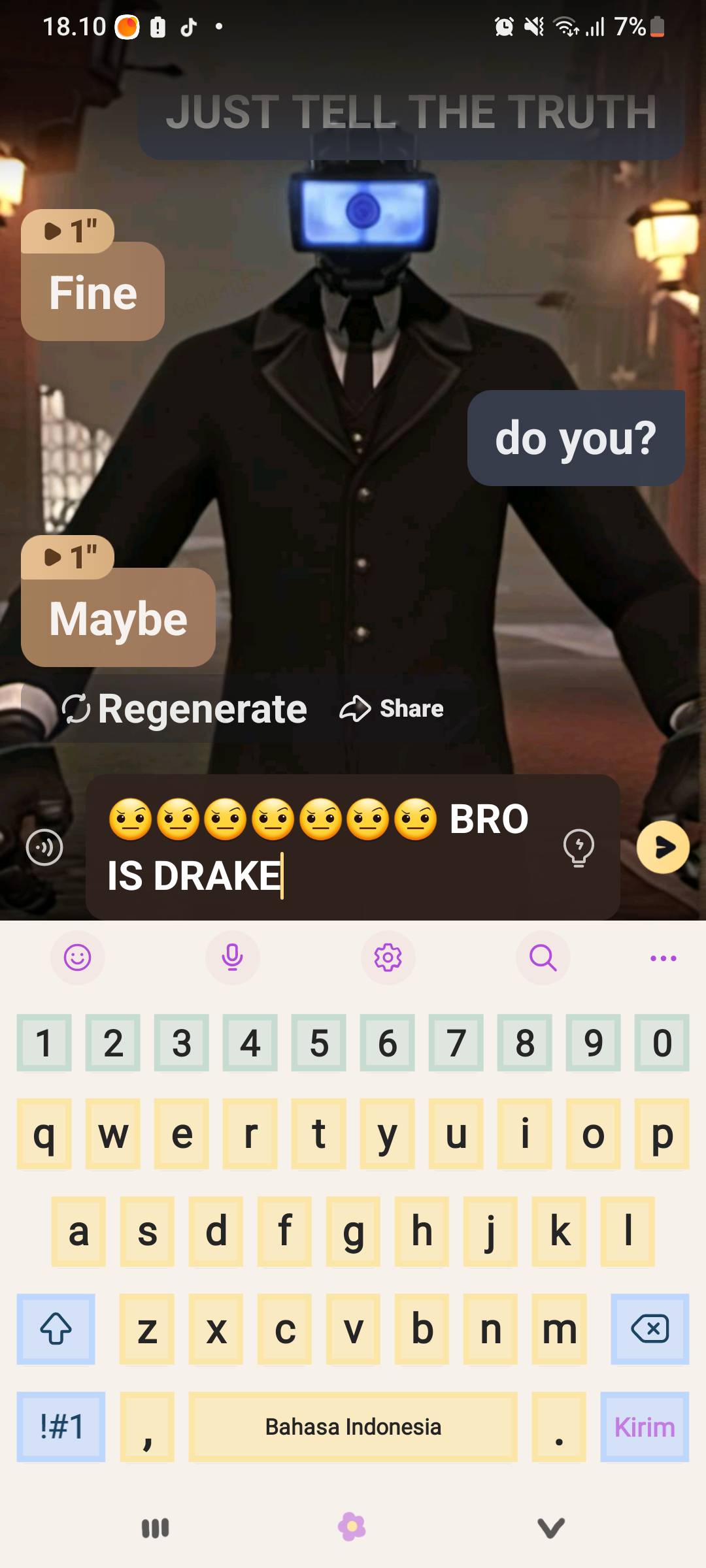
Task: Tap the voice call icon beside the message box
Action: [x=44, y=847]
